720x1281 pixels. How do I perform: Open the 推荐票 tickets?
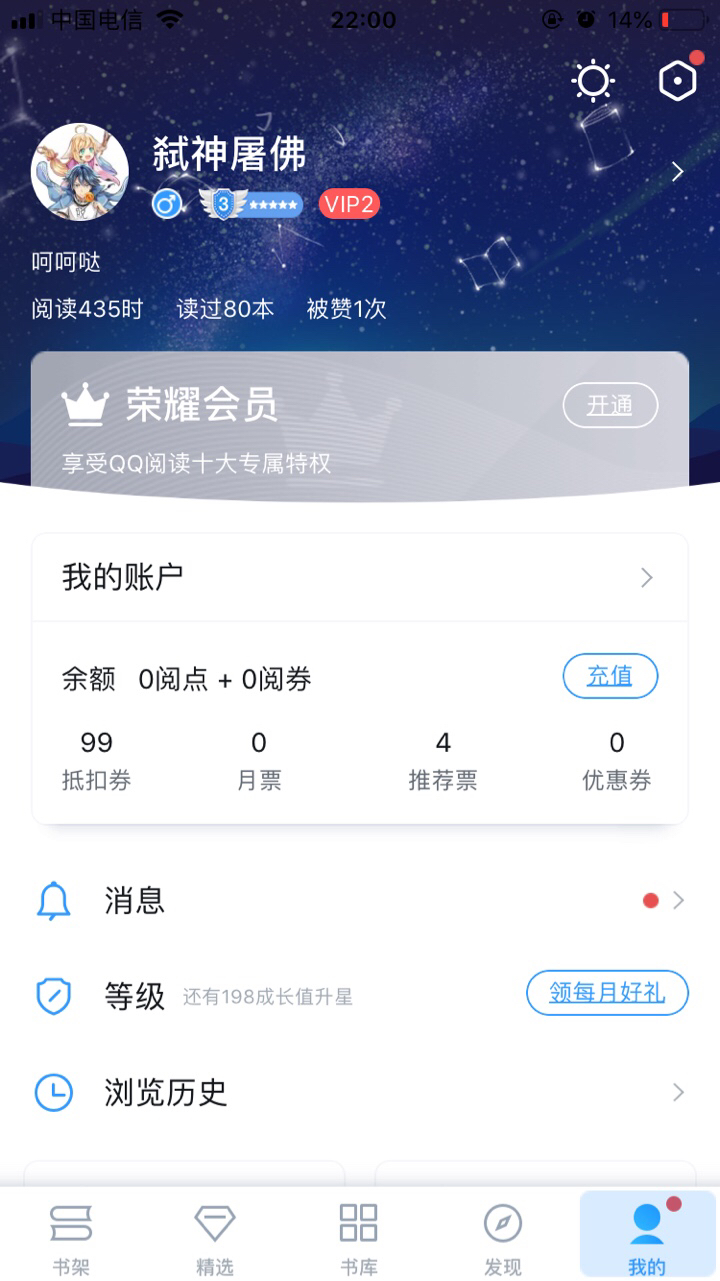tap(443, 760)
